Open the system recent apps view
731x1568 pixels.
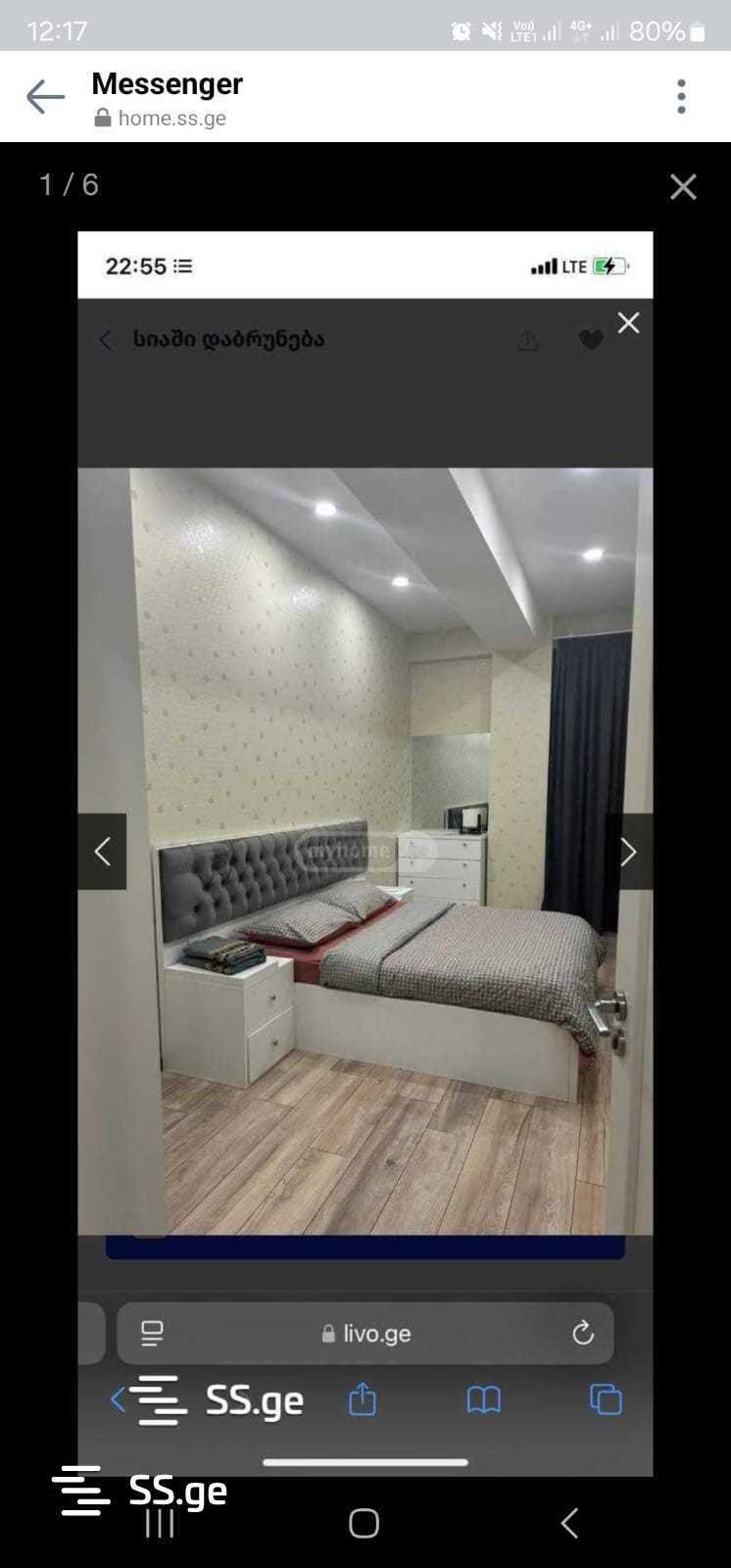point(160,1524)
